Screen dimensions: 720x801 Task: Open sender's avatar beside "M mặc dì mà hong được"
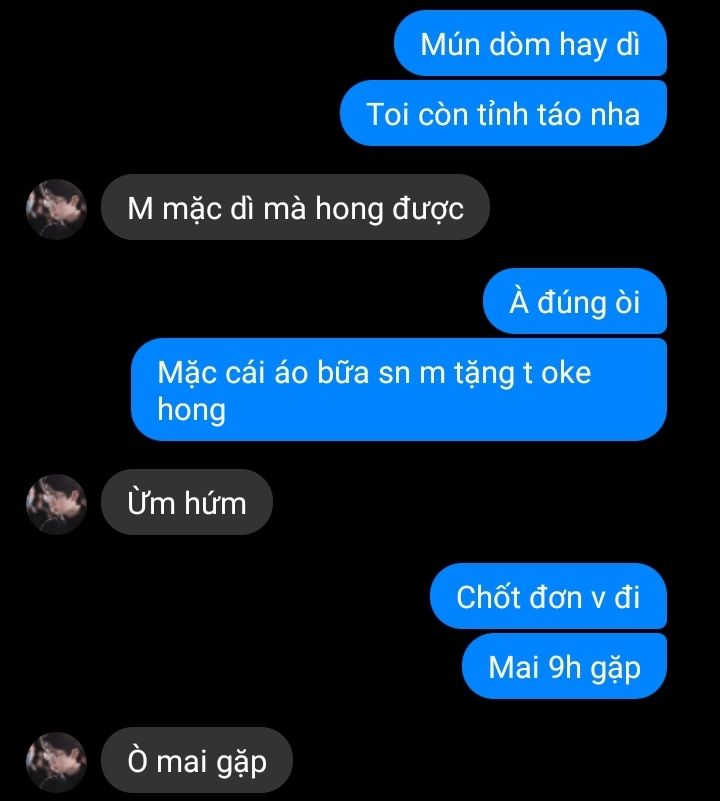click(57, 209)
